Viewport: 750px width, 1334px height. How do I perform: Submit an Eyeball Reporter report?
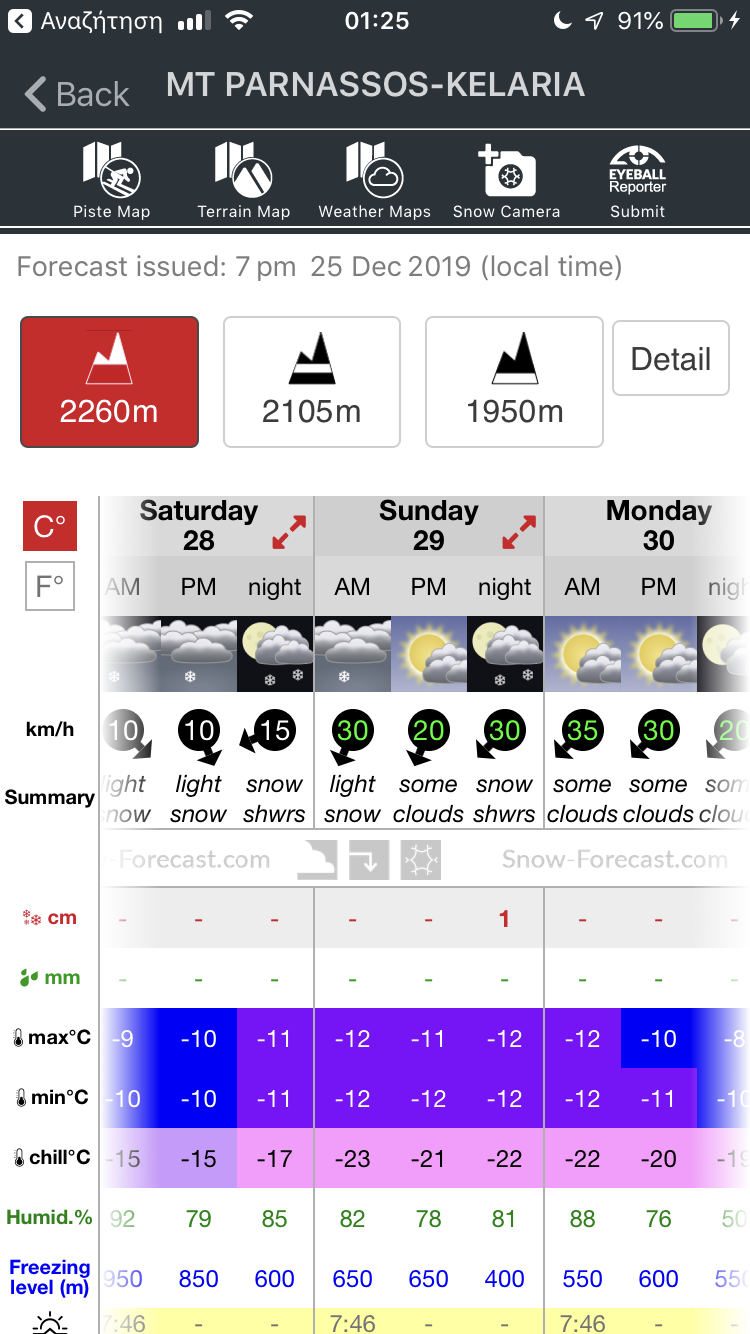coord(637,180)
